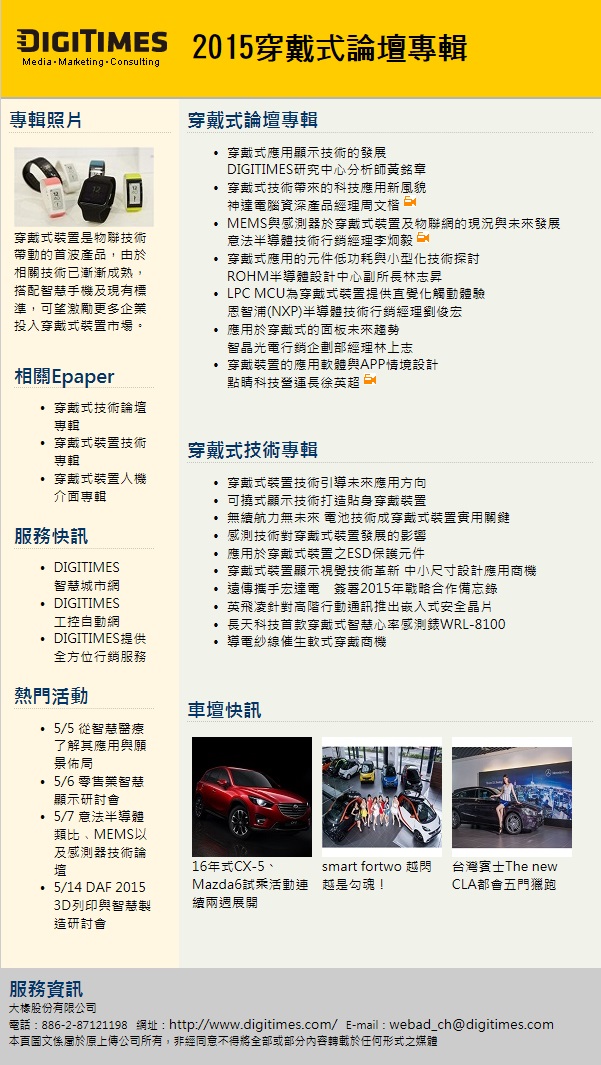
Task: Read 可撓式顯示技術打造貼身穿戴裝置
Action: click(326, 500)
